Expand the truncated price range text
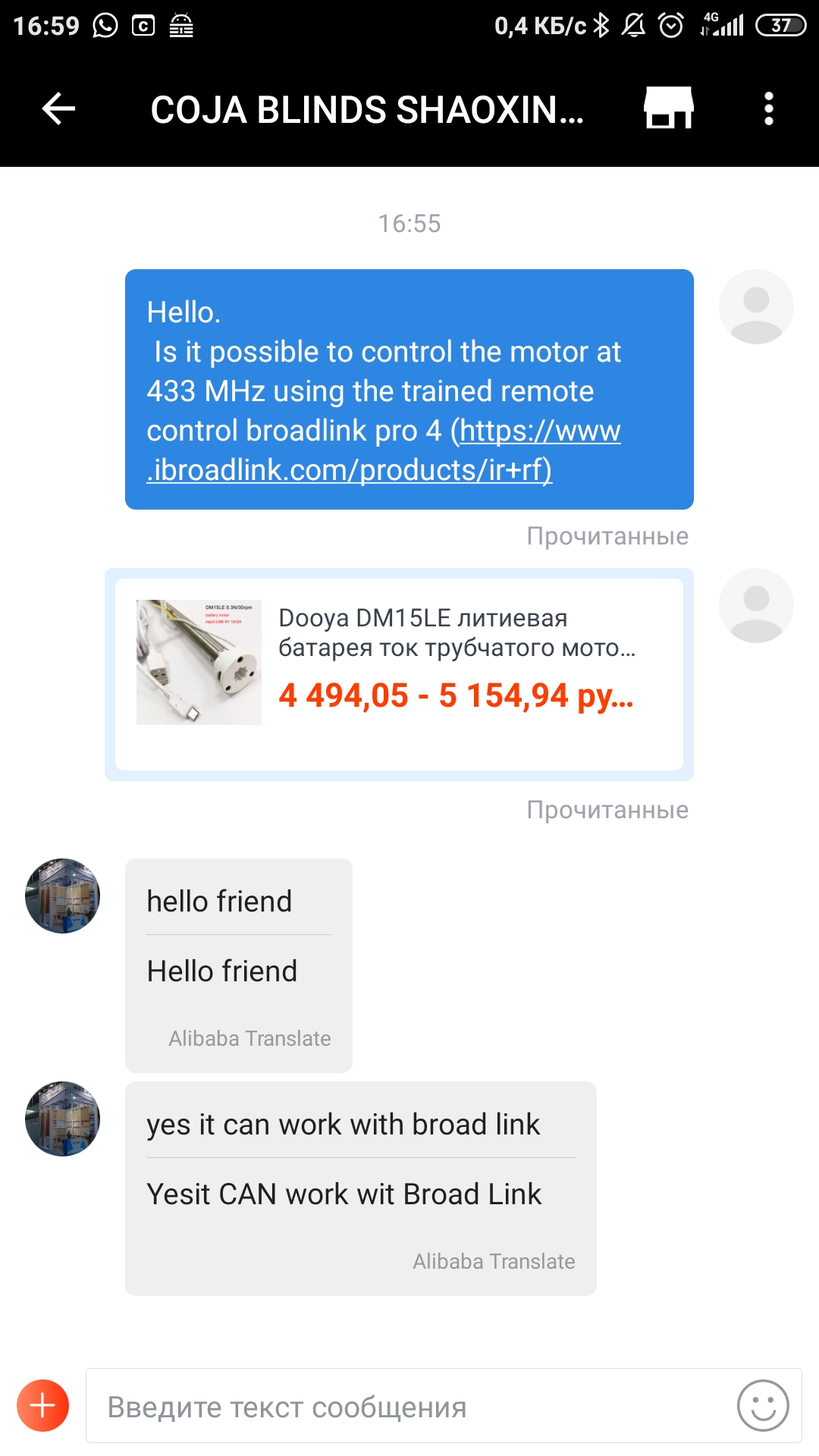 tap(459, 695)
